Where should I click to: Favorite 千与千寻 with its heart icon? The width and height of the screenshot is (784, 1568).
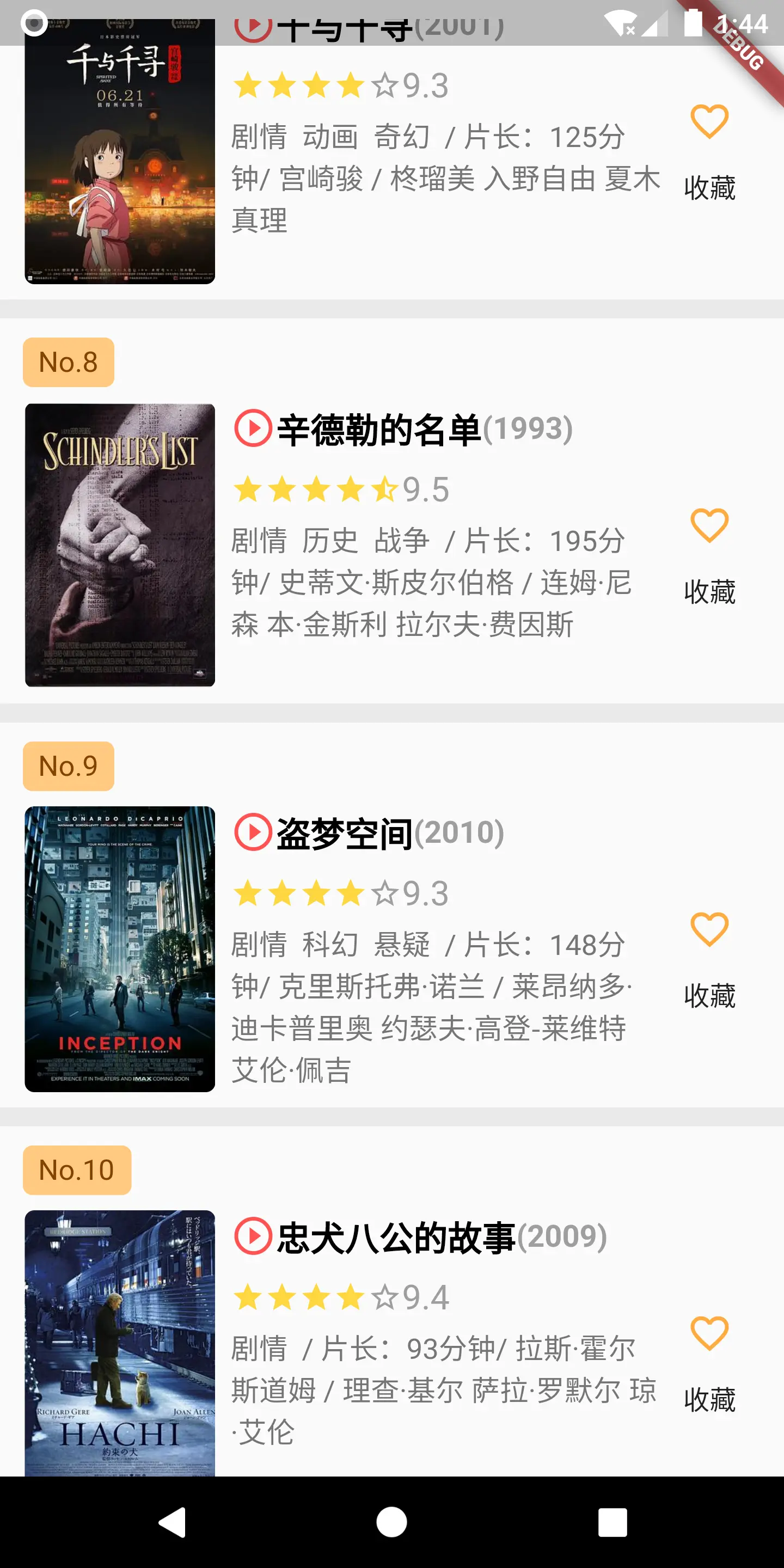(709, 122)
